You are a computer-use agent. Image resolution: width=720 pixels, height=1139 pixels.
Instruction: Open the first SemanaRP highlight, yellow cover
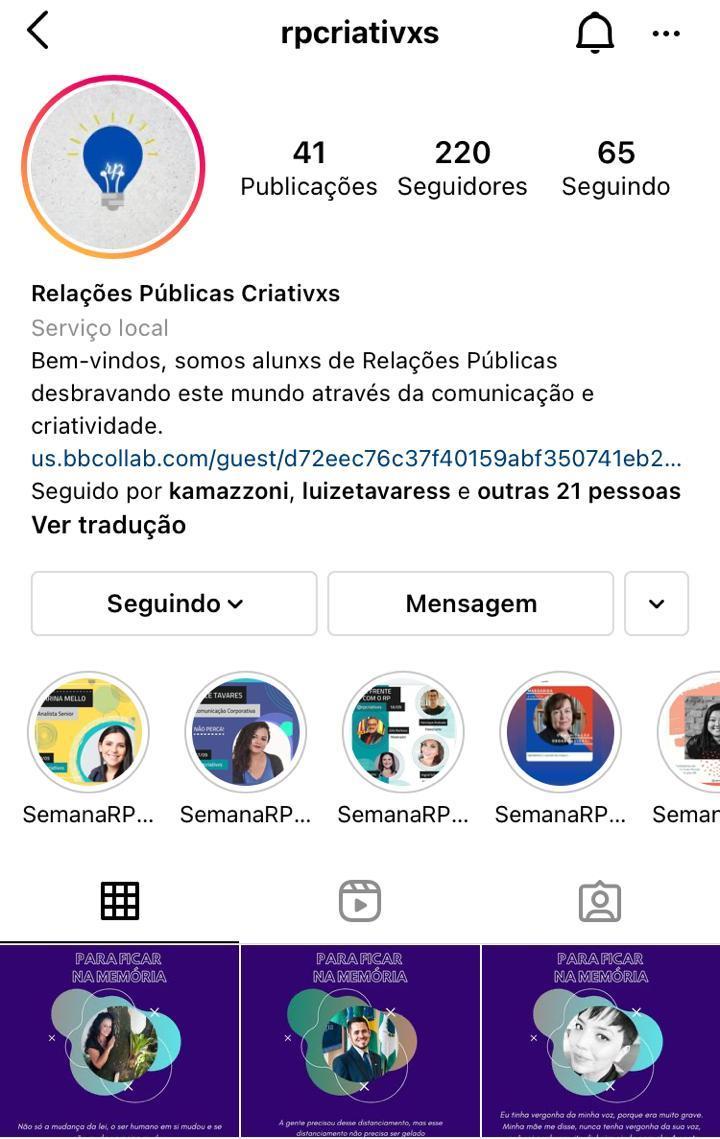88,732
